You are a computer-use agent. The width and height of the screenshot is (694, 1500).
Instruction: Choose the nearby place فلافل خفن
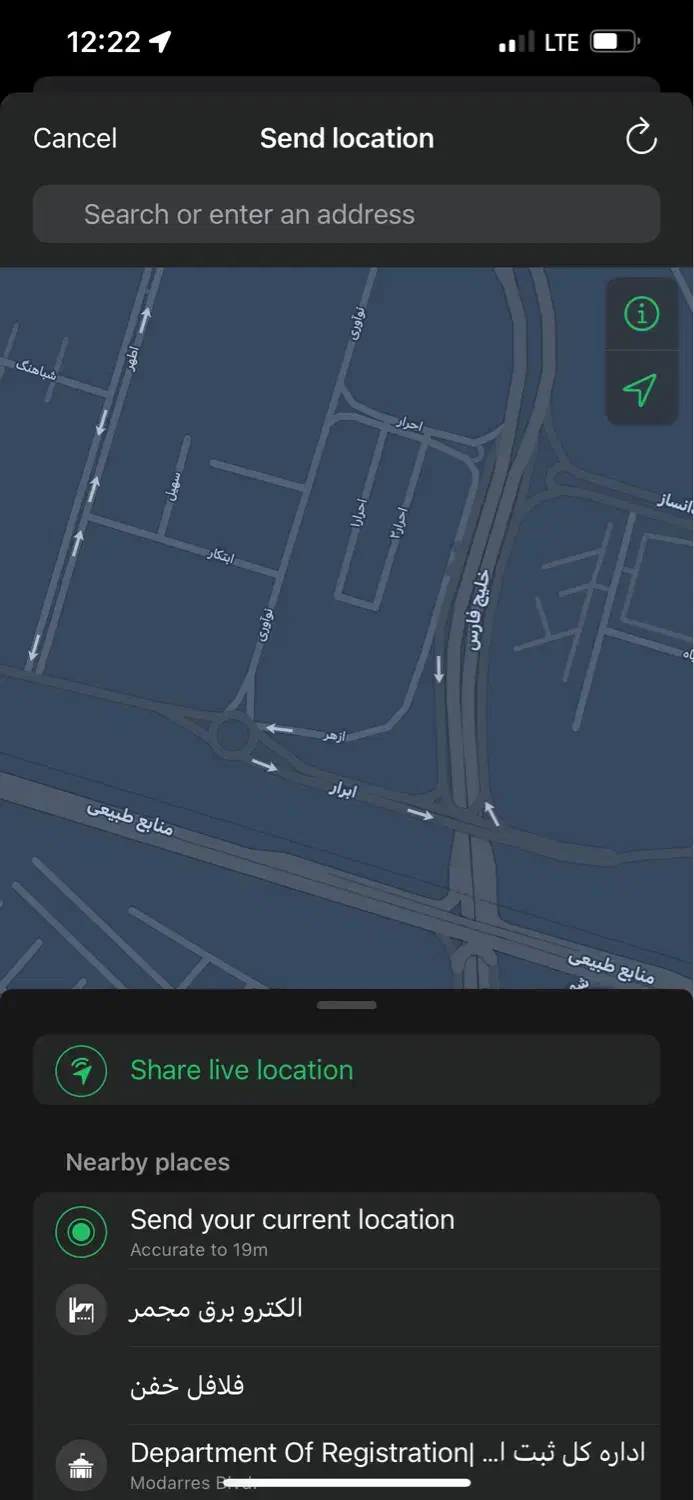(346, 1386)
